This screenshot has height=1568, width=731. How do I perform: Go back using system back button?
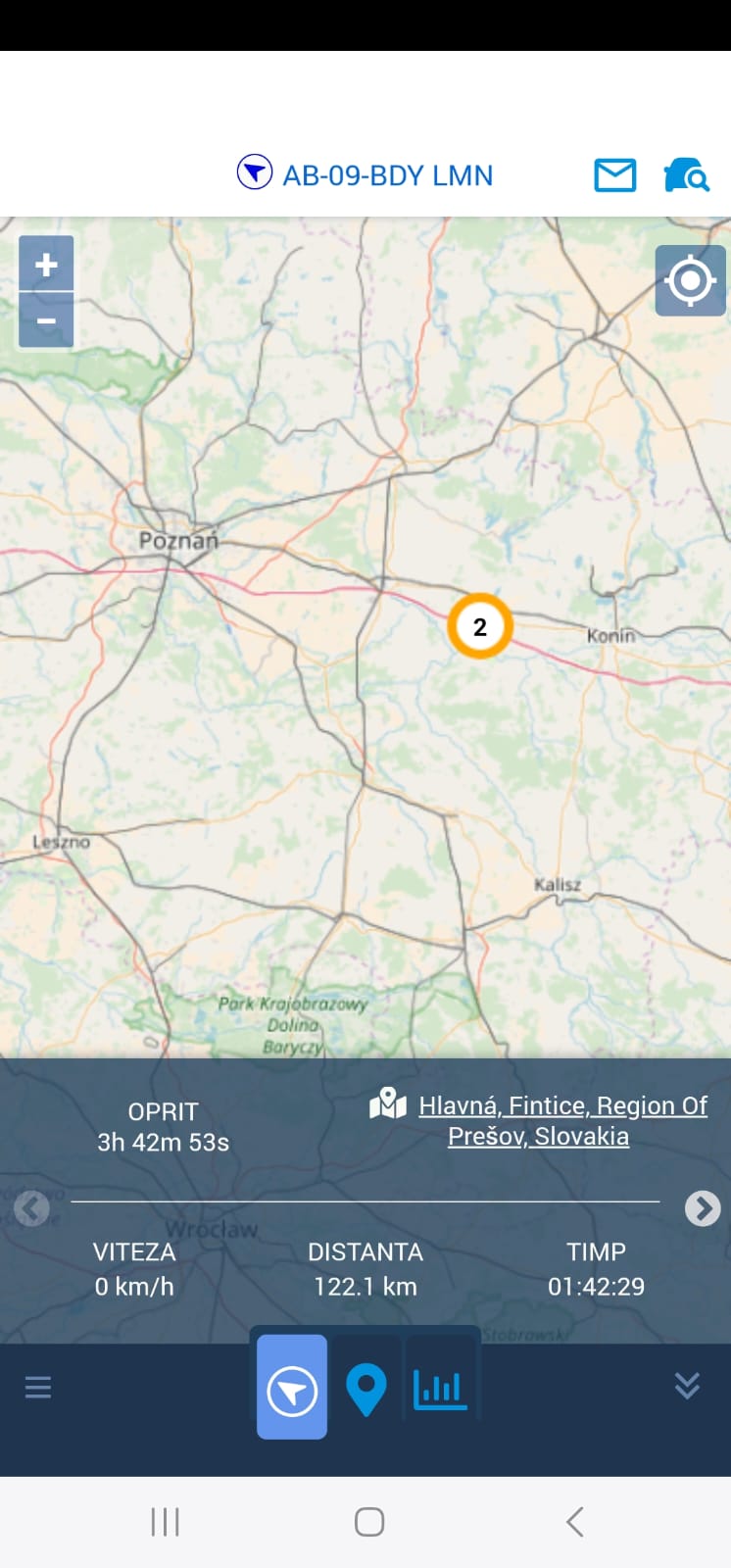[x=575, y=1522]
